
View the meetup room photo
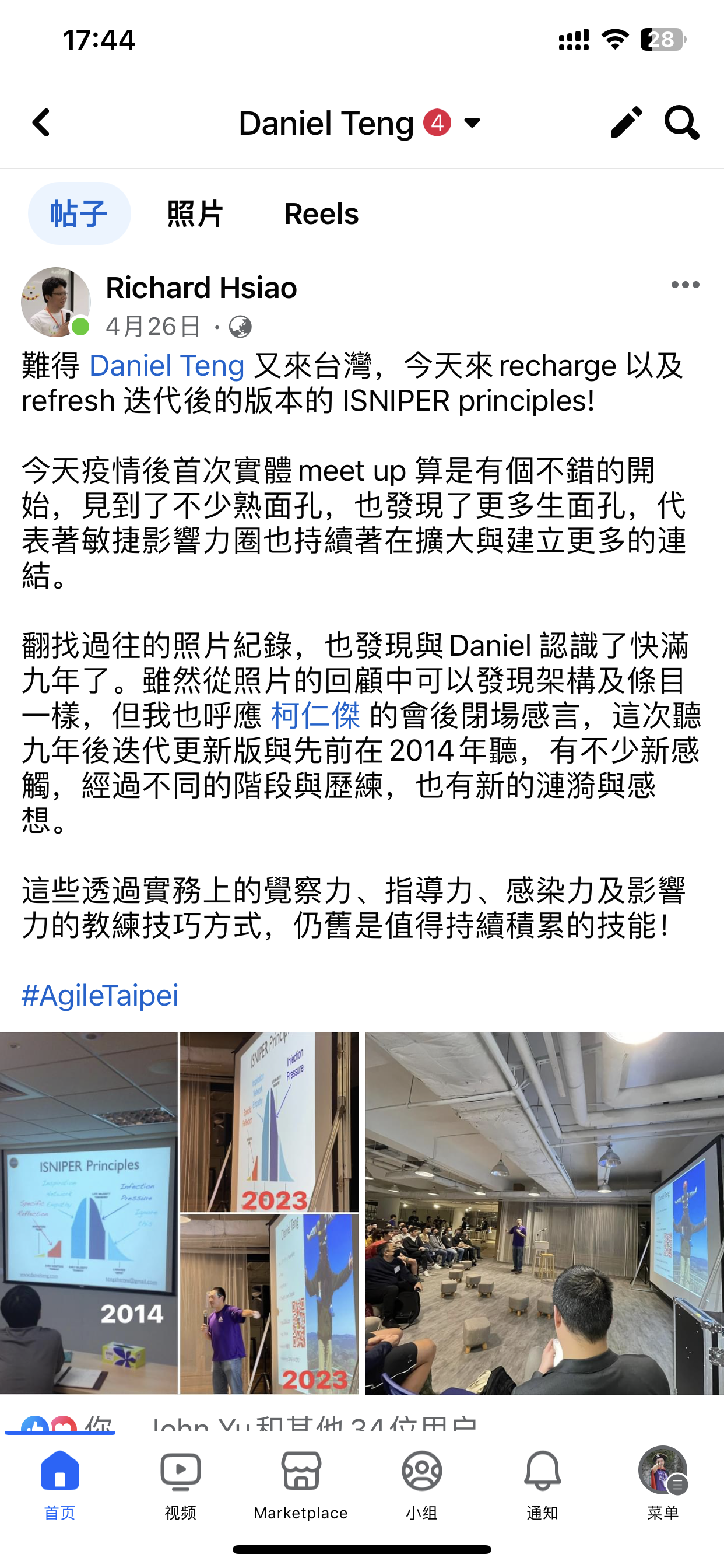[544, 1213]
